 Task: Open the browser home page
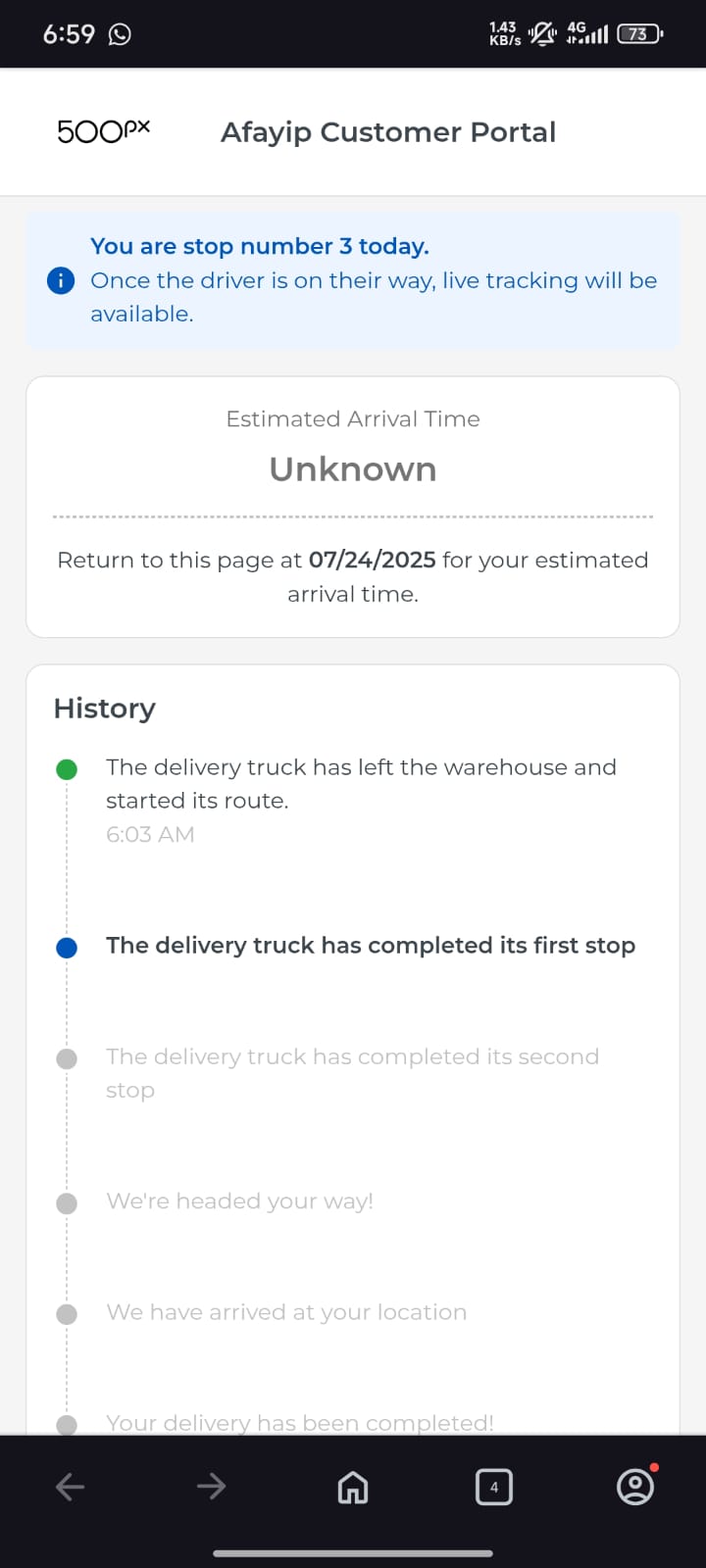click(352, 1488)
